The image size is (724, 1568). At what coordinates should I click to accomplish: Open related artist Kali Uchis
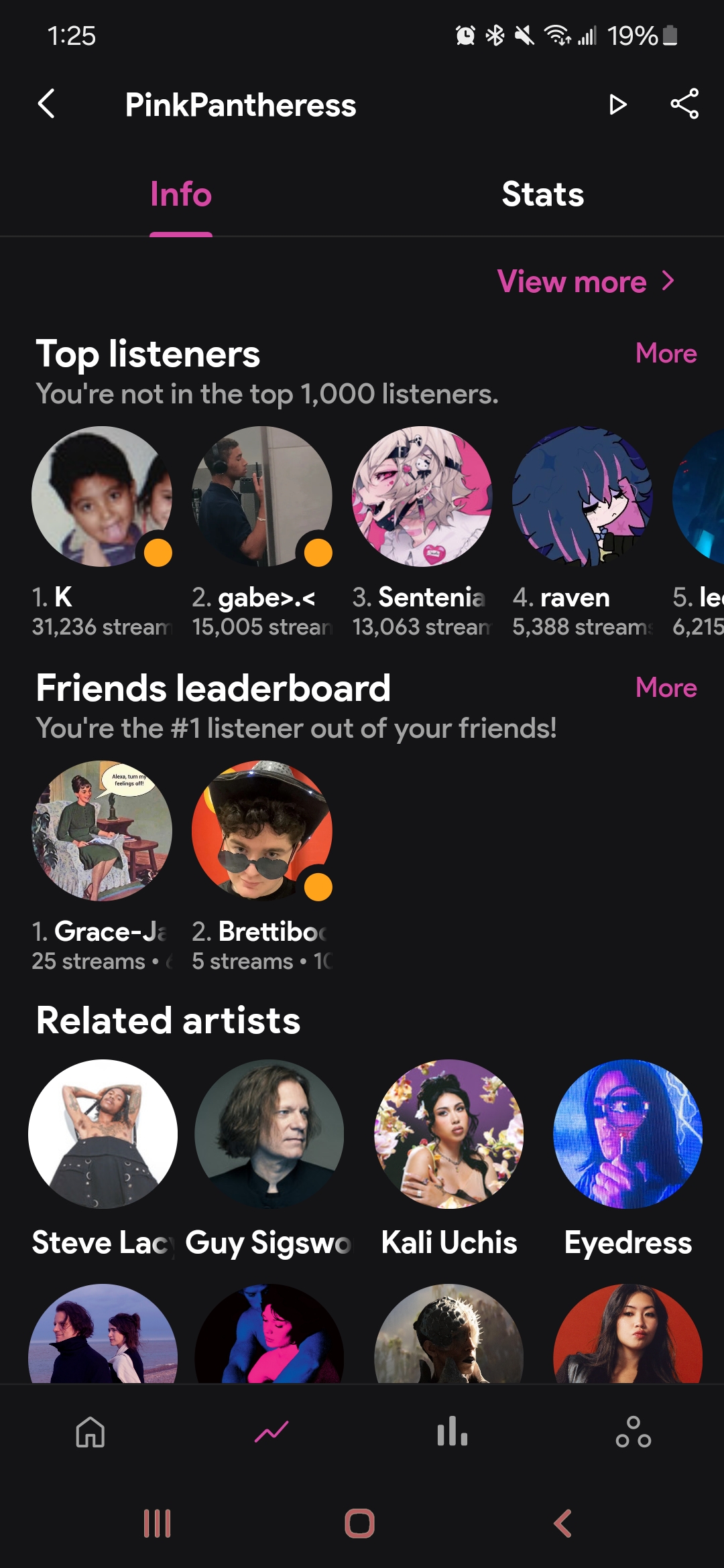[448, 1134]
